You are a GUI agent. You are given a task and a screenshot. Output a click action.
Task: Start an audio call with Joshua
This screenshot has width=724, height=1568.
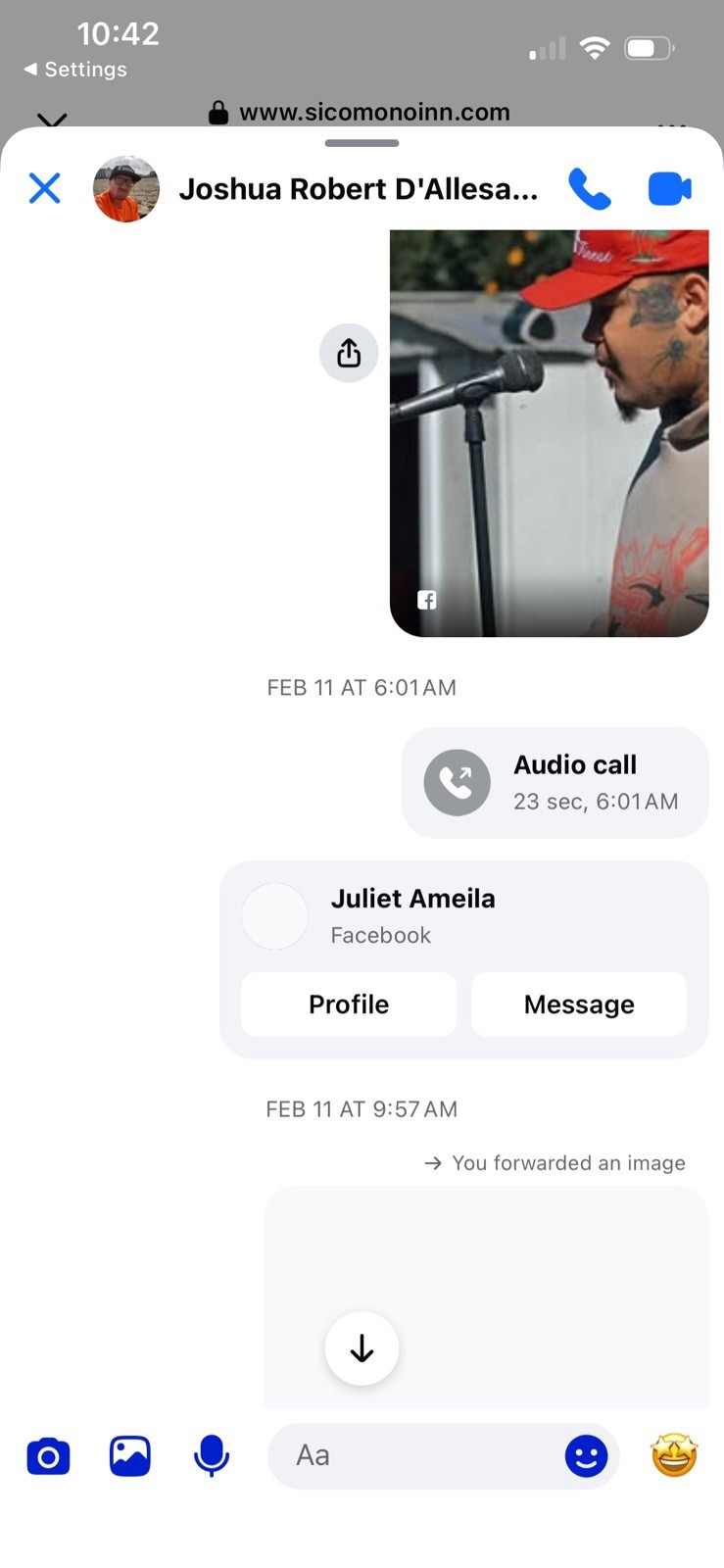click(x=590, y=189)
